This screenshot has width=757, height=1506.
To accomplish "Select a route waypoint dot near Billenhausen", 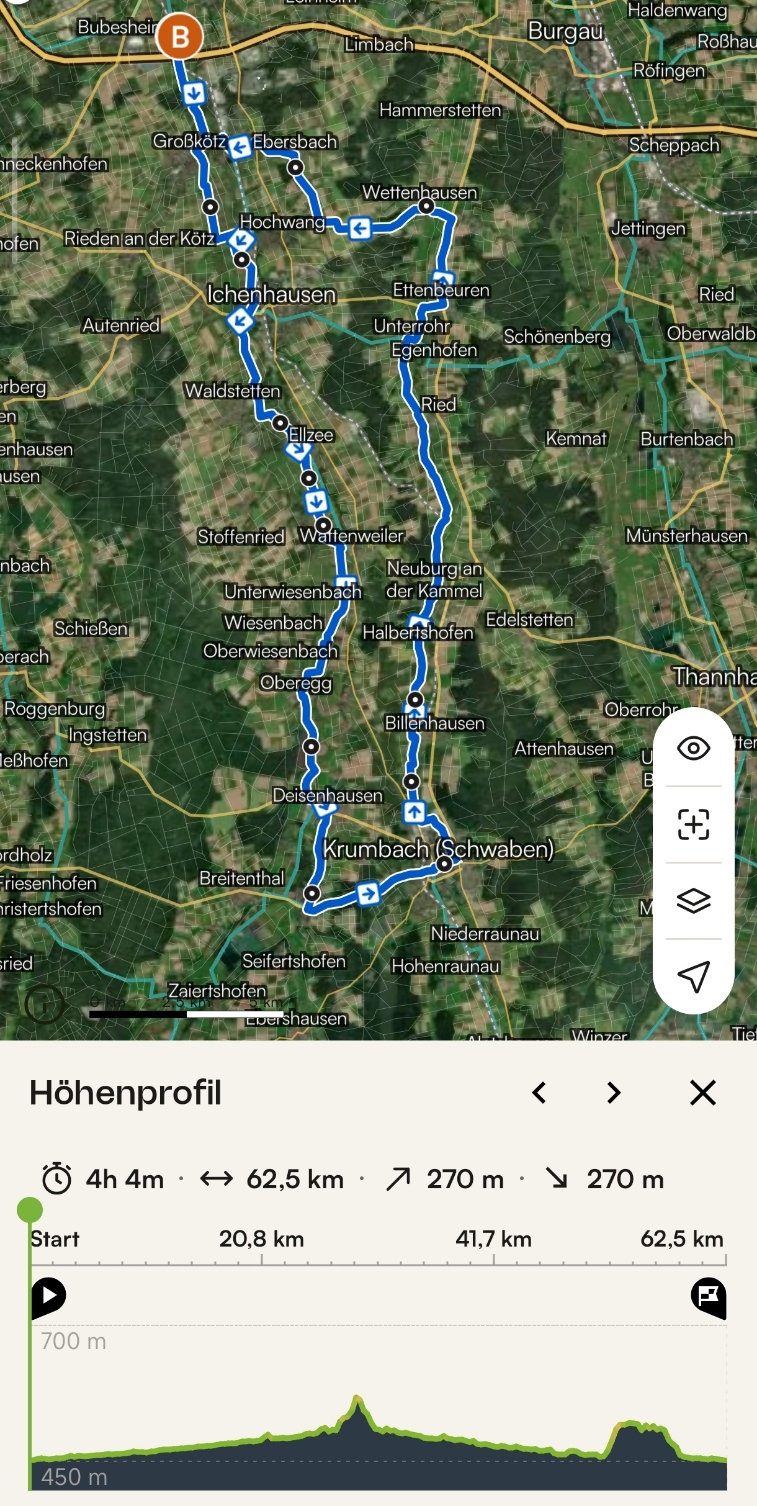I will pos(414,697).
